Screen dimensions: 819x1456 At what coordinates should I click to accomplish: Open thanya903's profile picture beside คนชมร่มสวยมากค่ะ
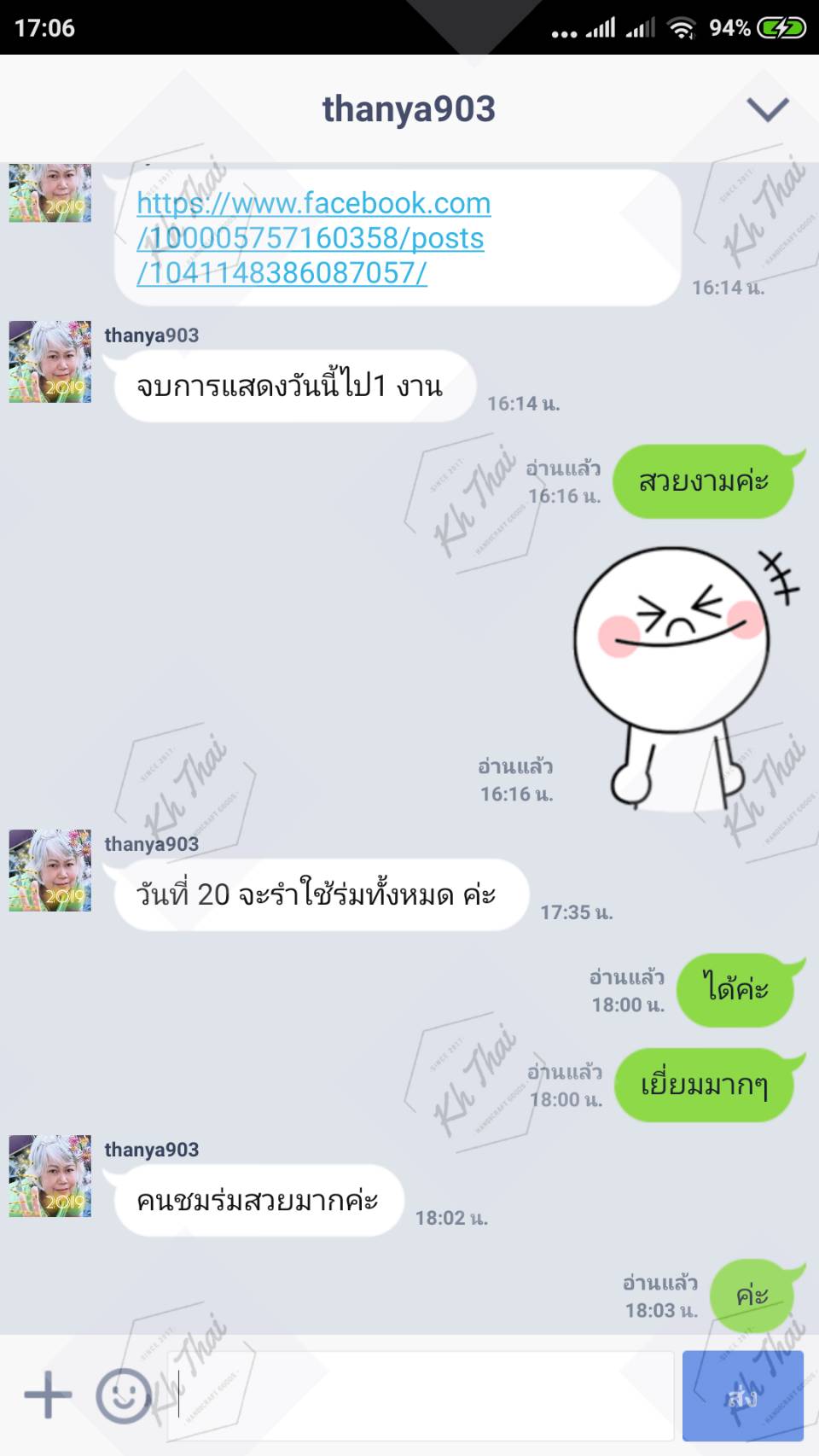50,1176
